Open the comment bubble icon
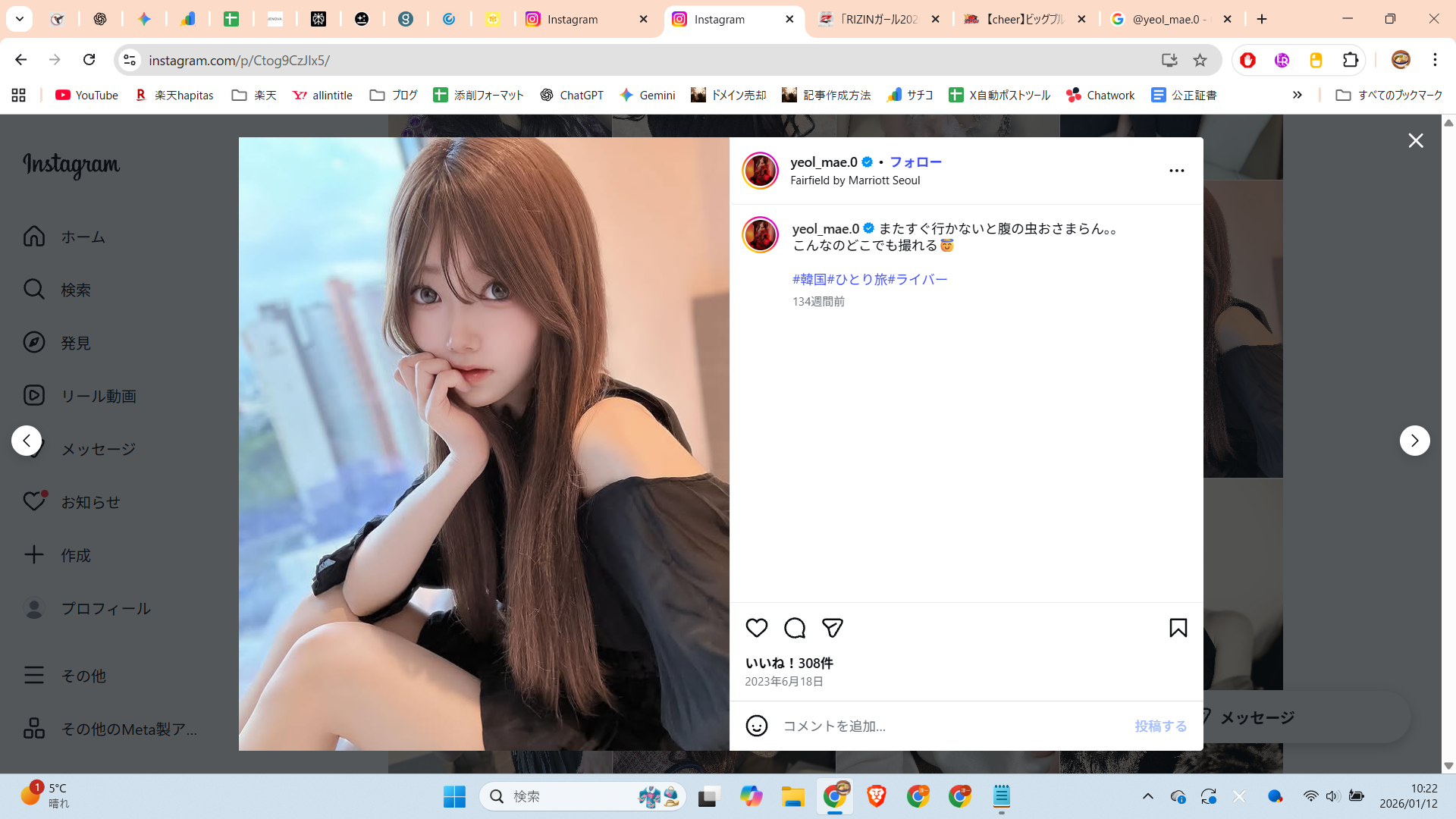Image resolution: width=1456 pixels, height=819 pixels. (794, 628)
